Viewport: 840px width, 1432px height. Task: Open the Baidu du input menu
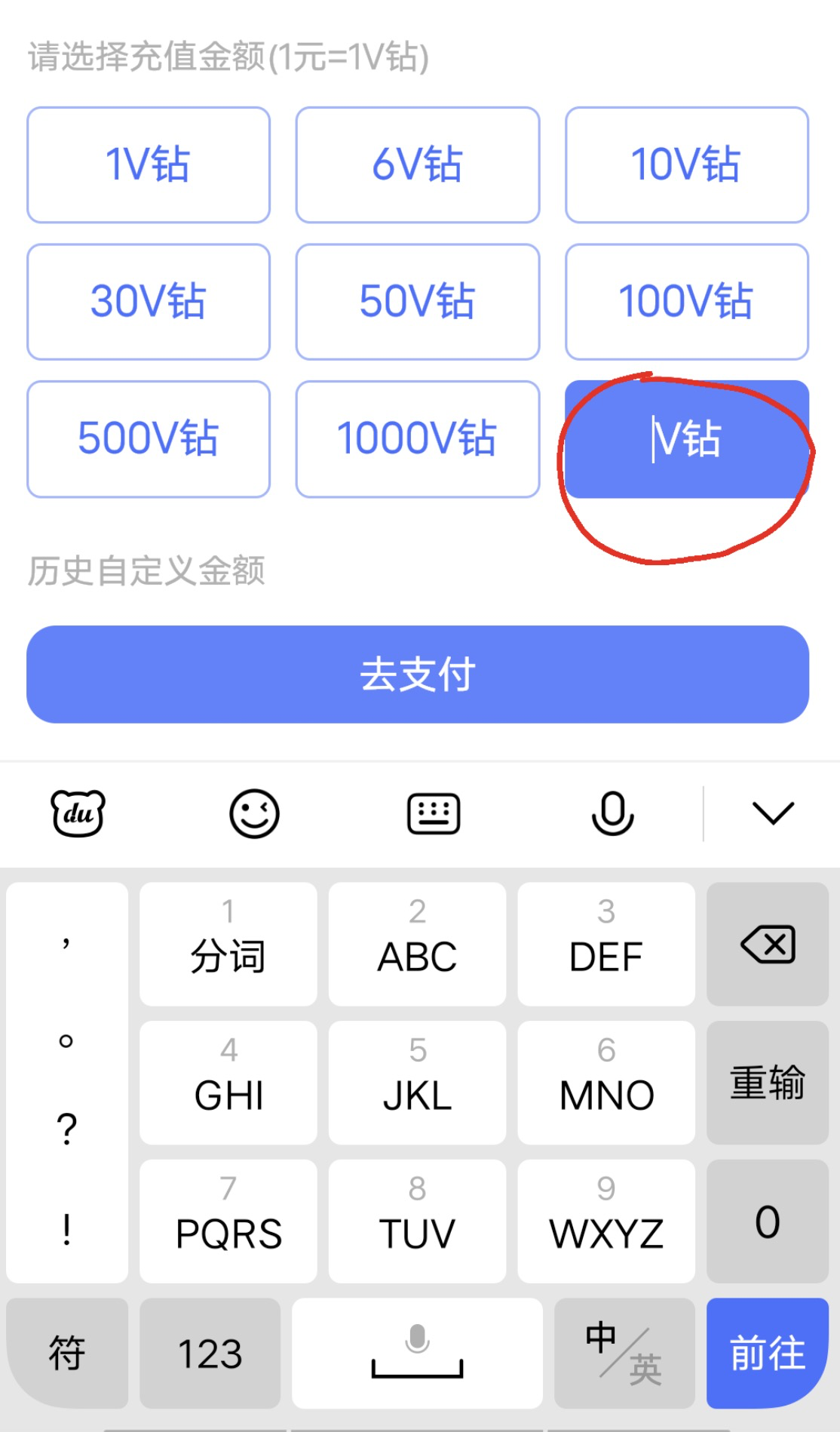[78, 813]
